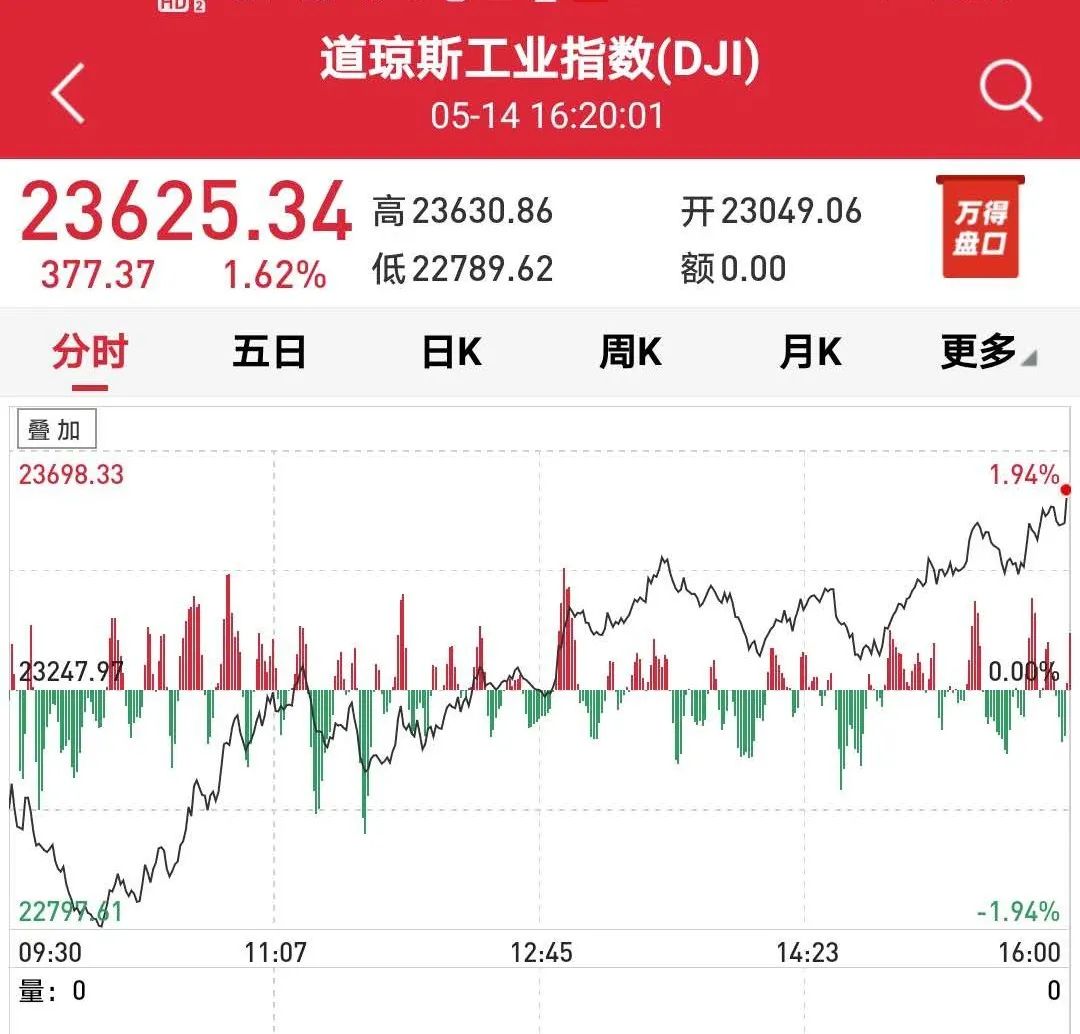Open the 万得盘口 red badge
1080x1034 pixels.
pos(979,227)
